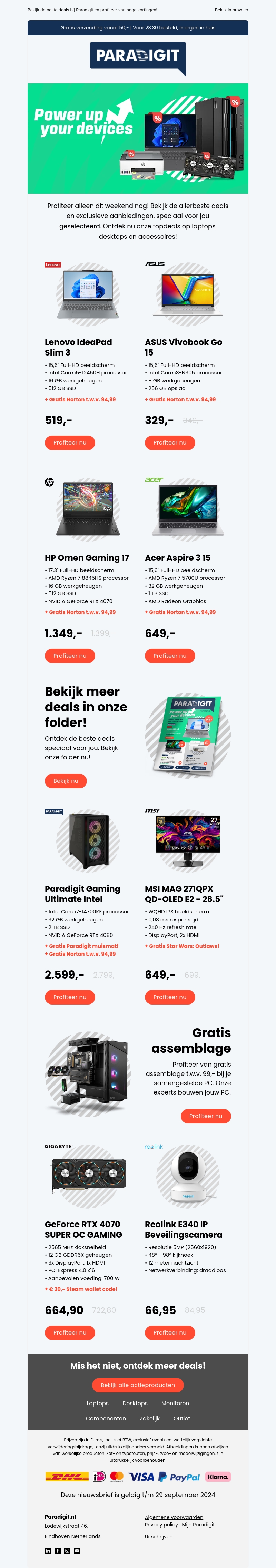Select Profiteer nu for GeForce RTX 4070 SUPER

click(x=69, y=1332)
